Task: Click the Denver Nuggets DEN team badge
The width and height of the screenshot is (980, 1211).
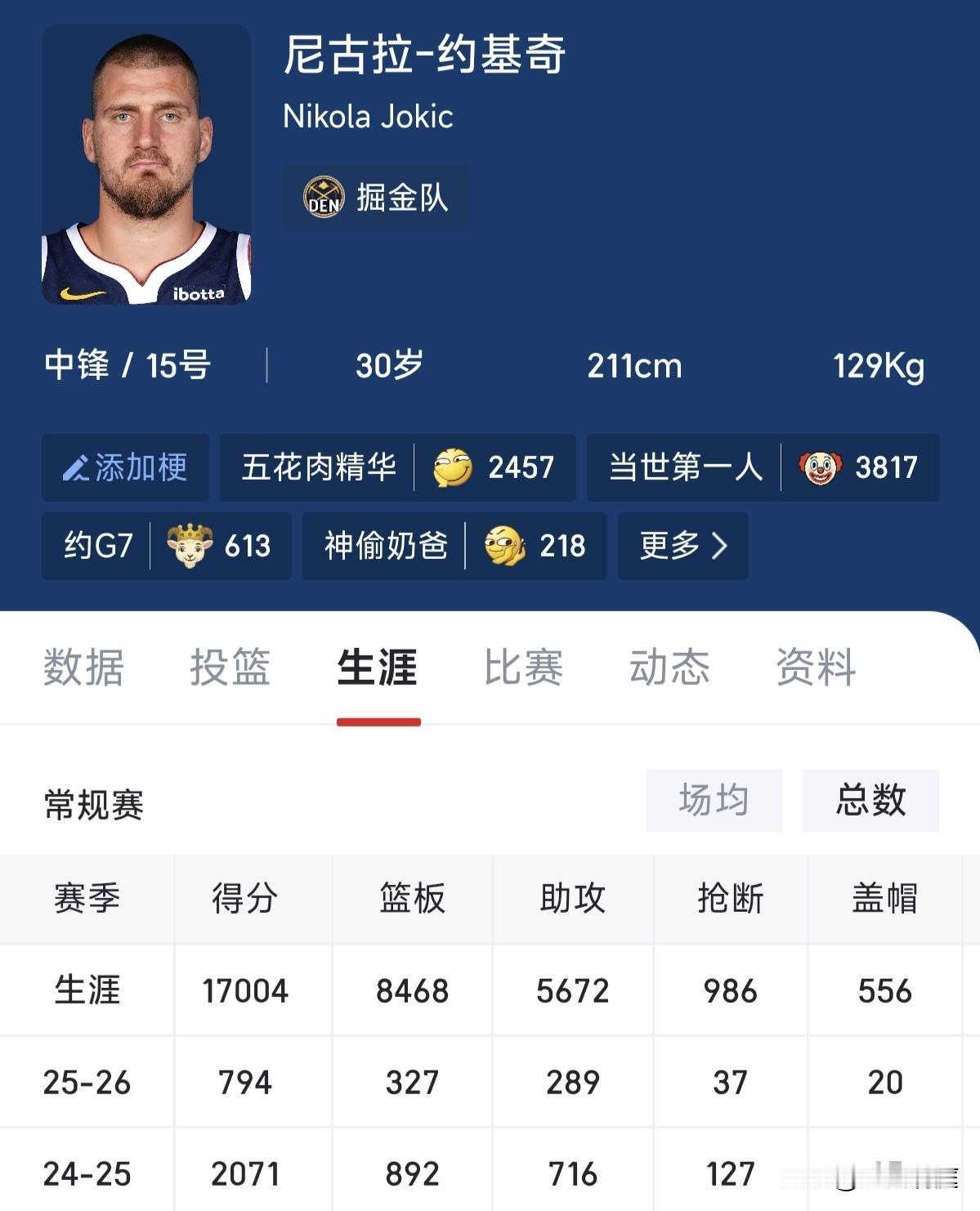Action: pyautogui.click(x=321, y=199)
